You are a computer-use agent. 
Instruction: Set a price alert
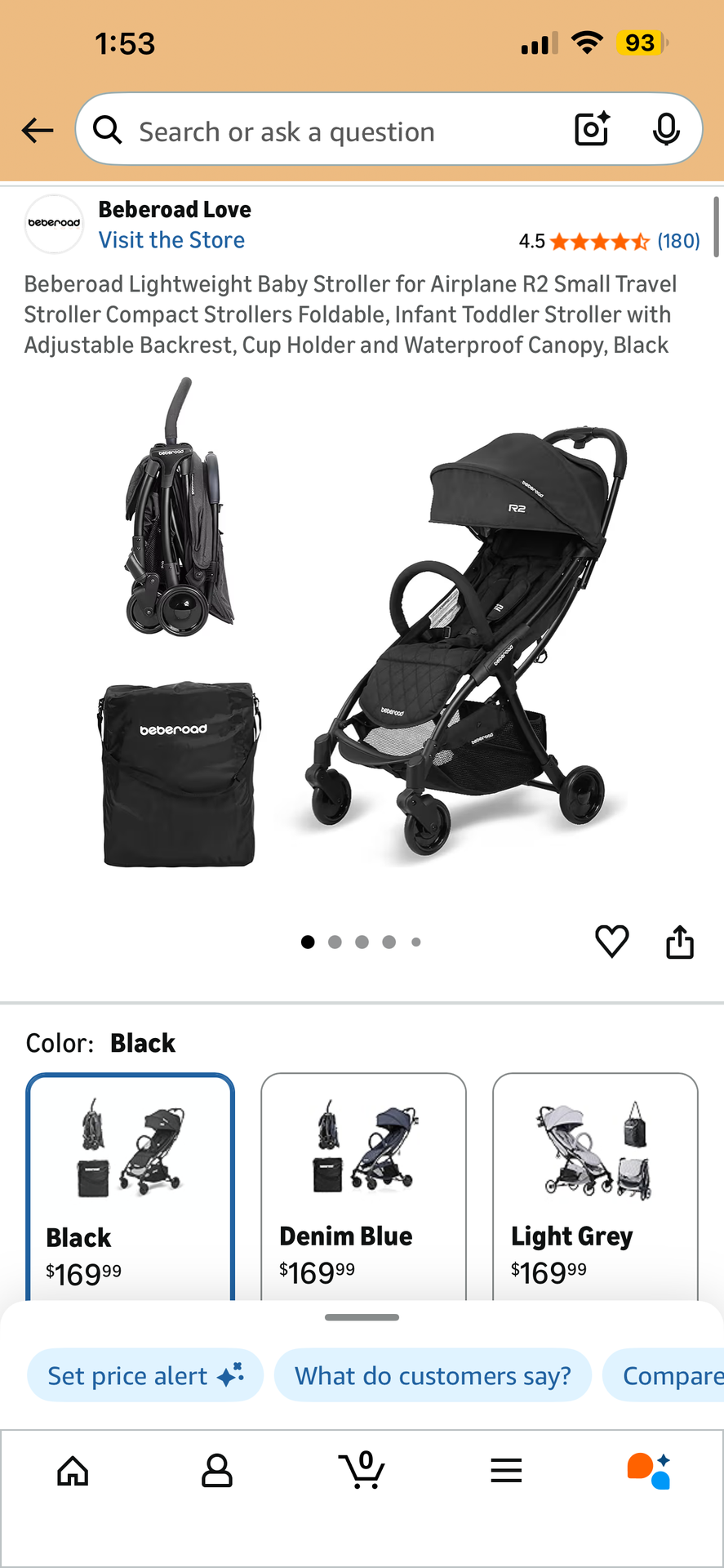coord(145,1376)
